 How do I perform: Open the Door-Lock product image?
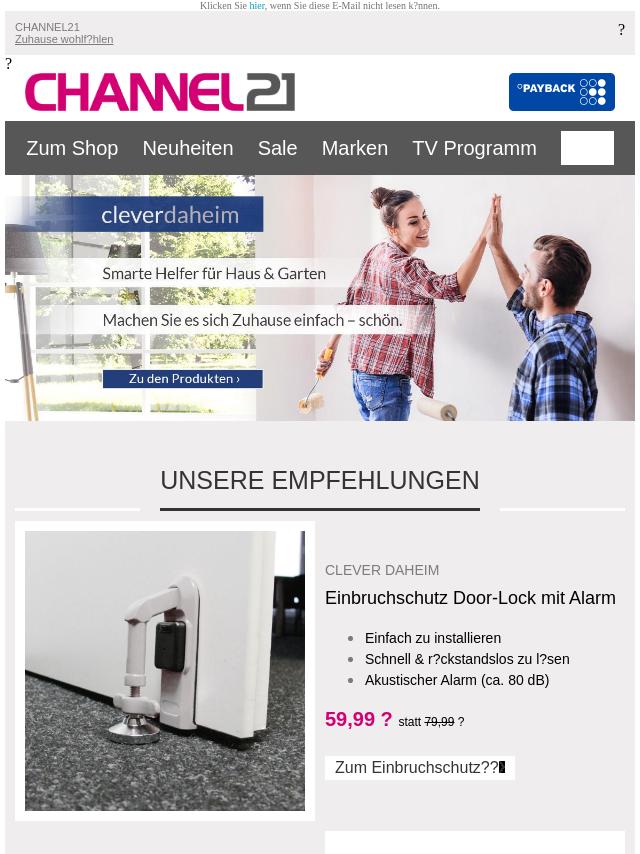click(165, 670)
